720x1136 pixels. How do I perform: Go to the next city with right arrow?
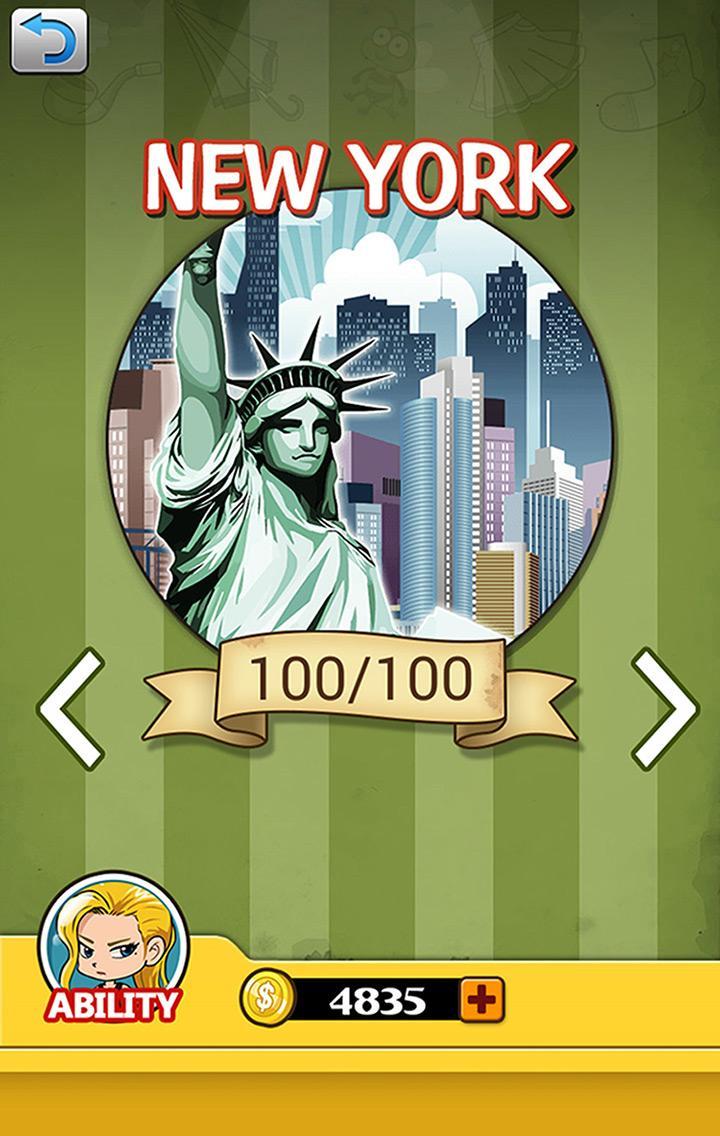665,708
